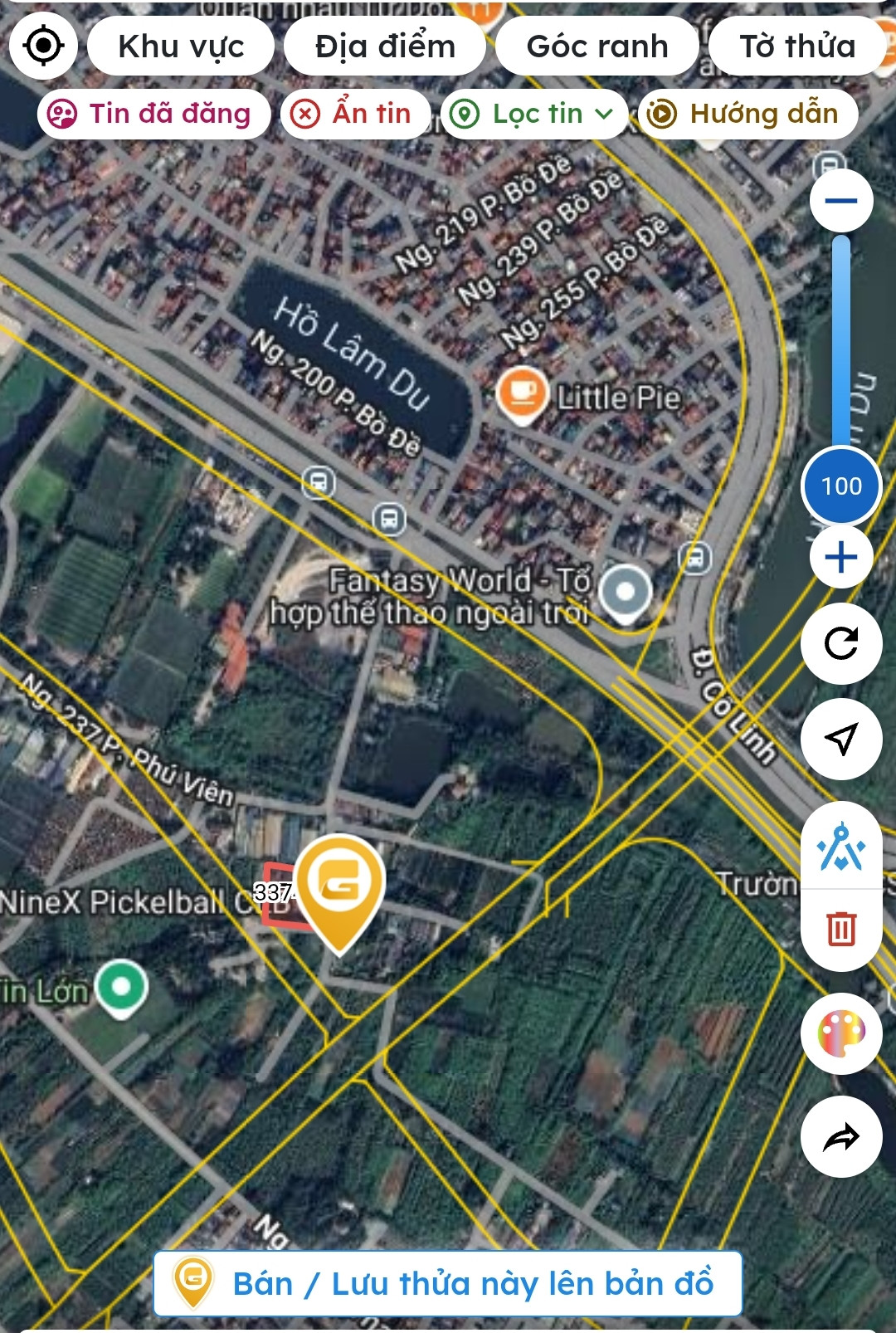
Task: Increase opacity with the plus button
Action: pyautogui.click(x=841, y=557)
